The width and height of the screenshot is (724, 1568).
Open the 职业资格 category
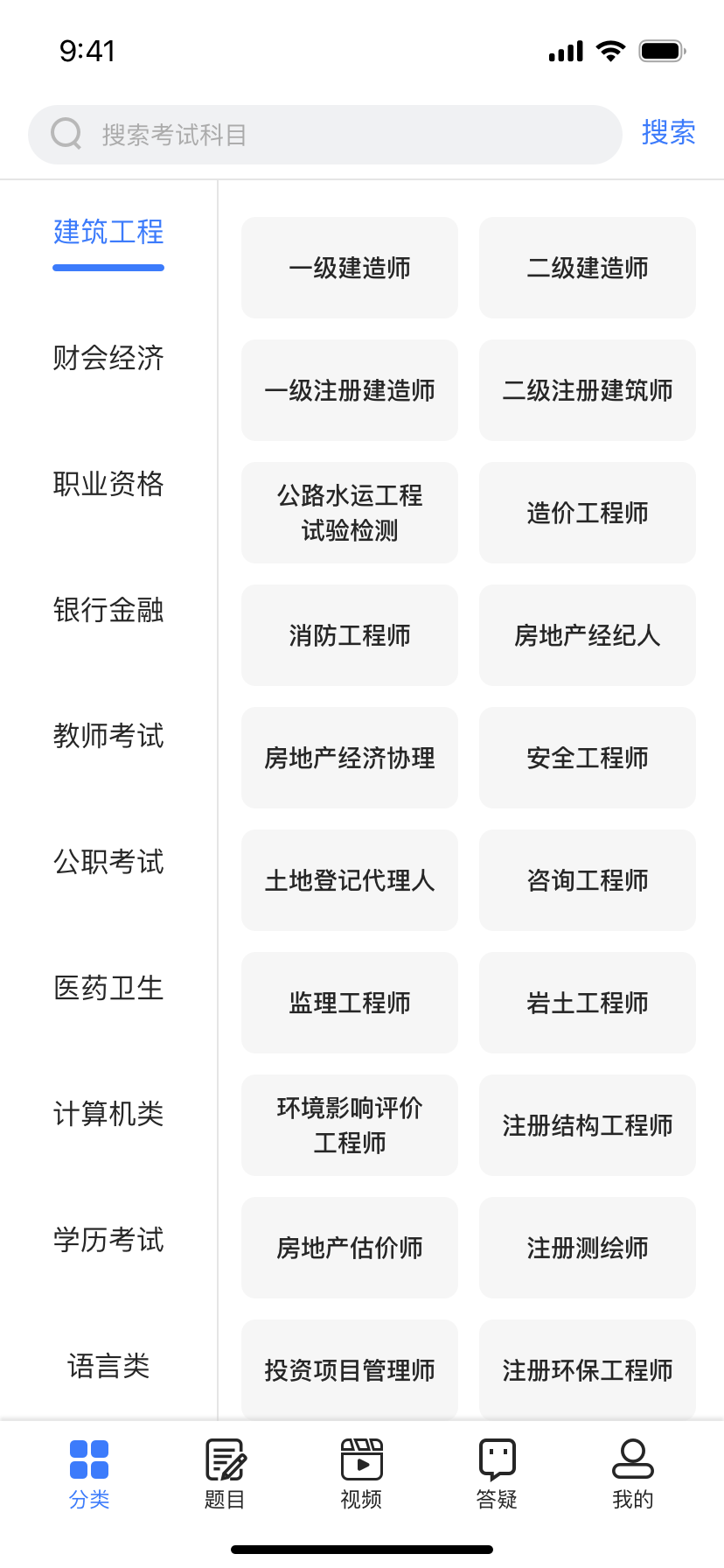point(108,484)
